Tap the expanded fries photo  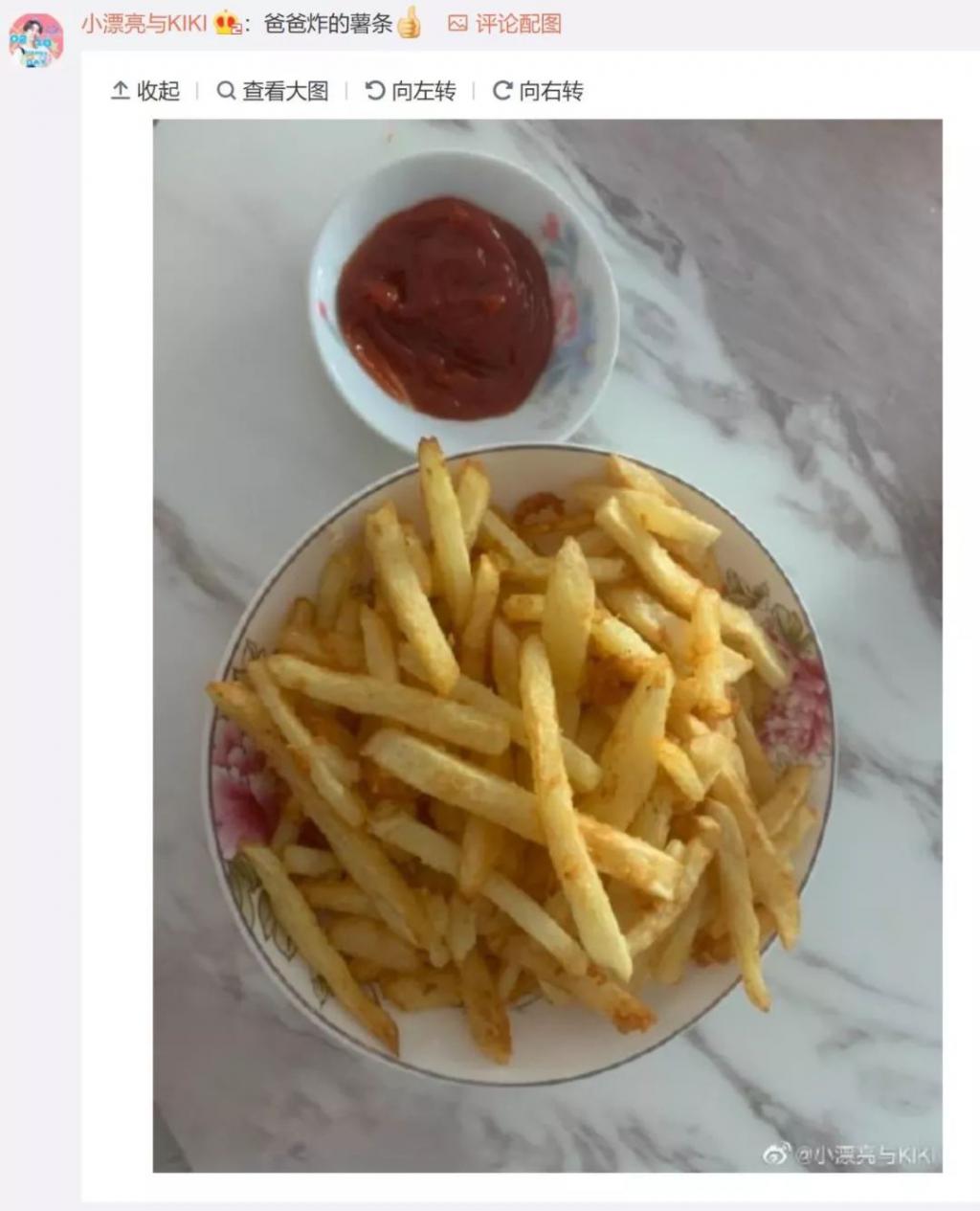(x=546, y=645)
